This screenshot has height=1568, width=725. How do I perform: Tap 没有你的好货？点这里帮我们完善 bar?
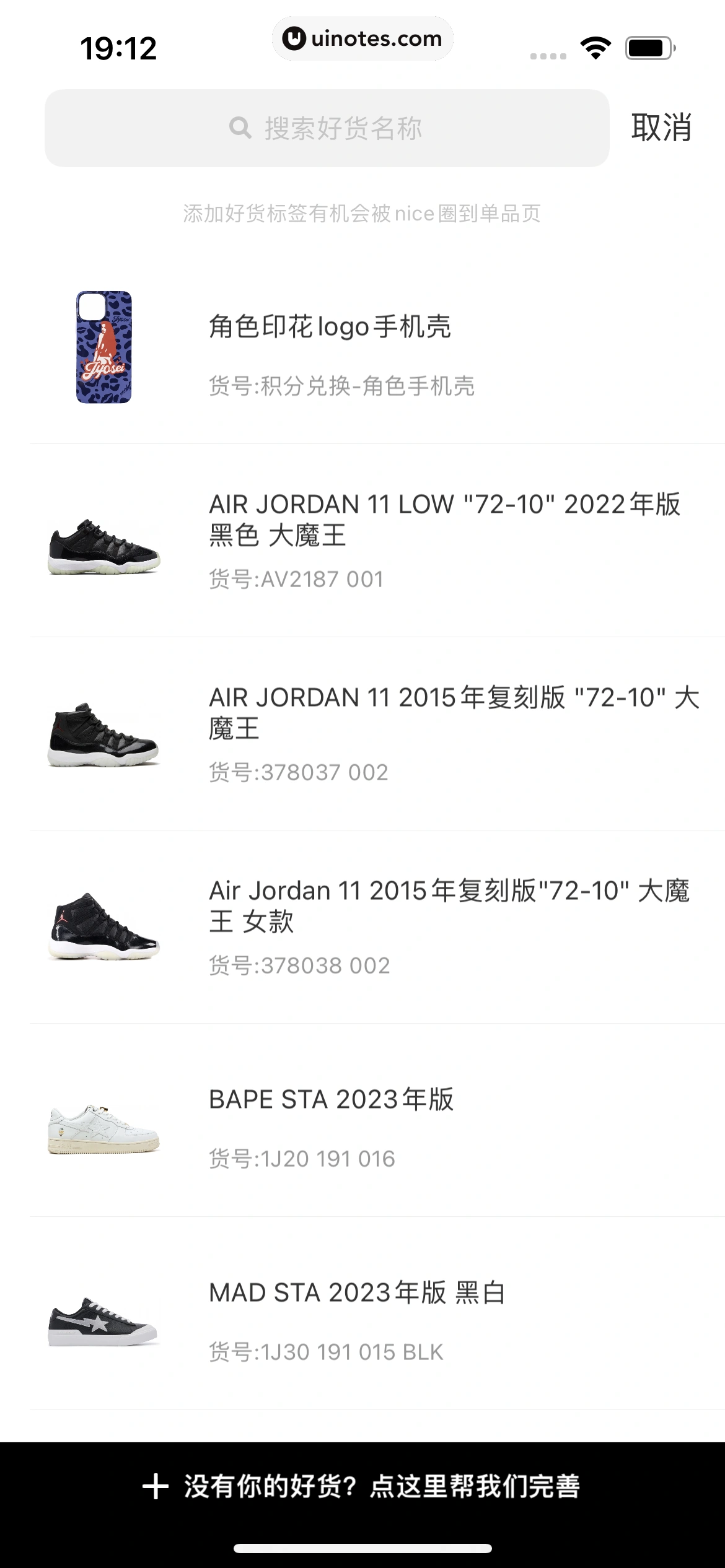click(362, 1486)
